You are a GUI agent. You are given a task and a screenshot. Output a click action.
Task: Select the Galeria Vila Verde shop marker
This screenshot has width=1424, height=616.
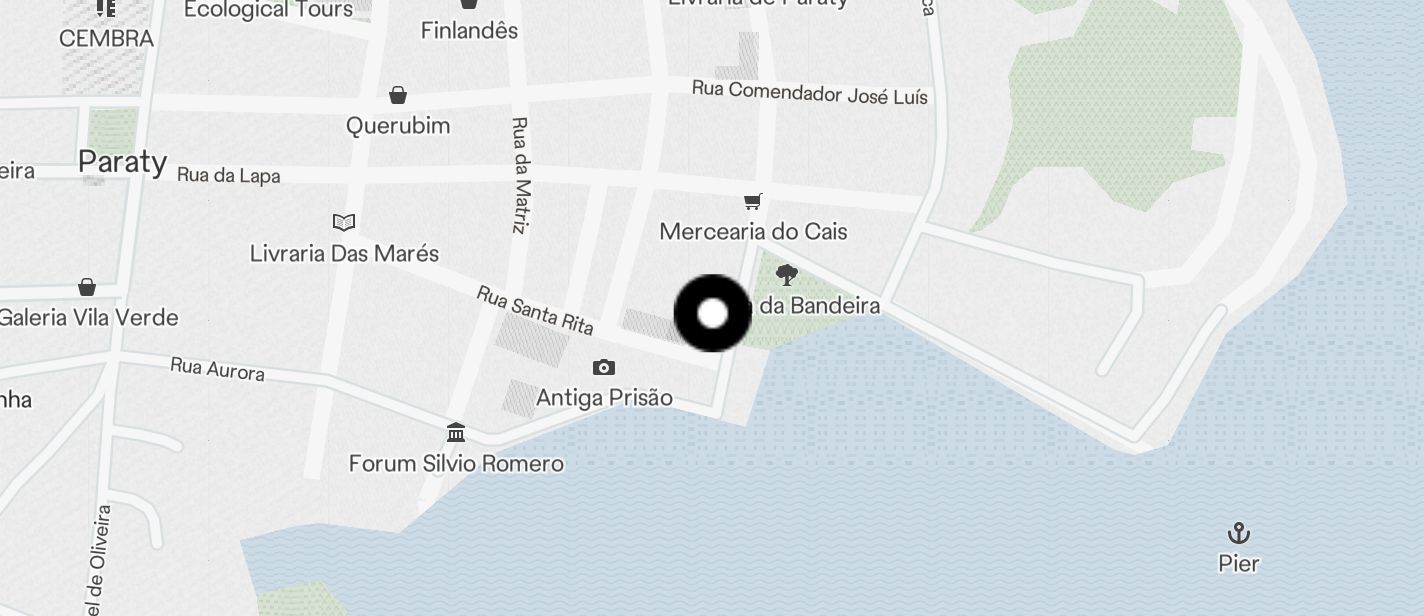[87, 288]
